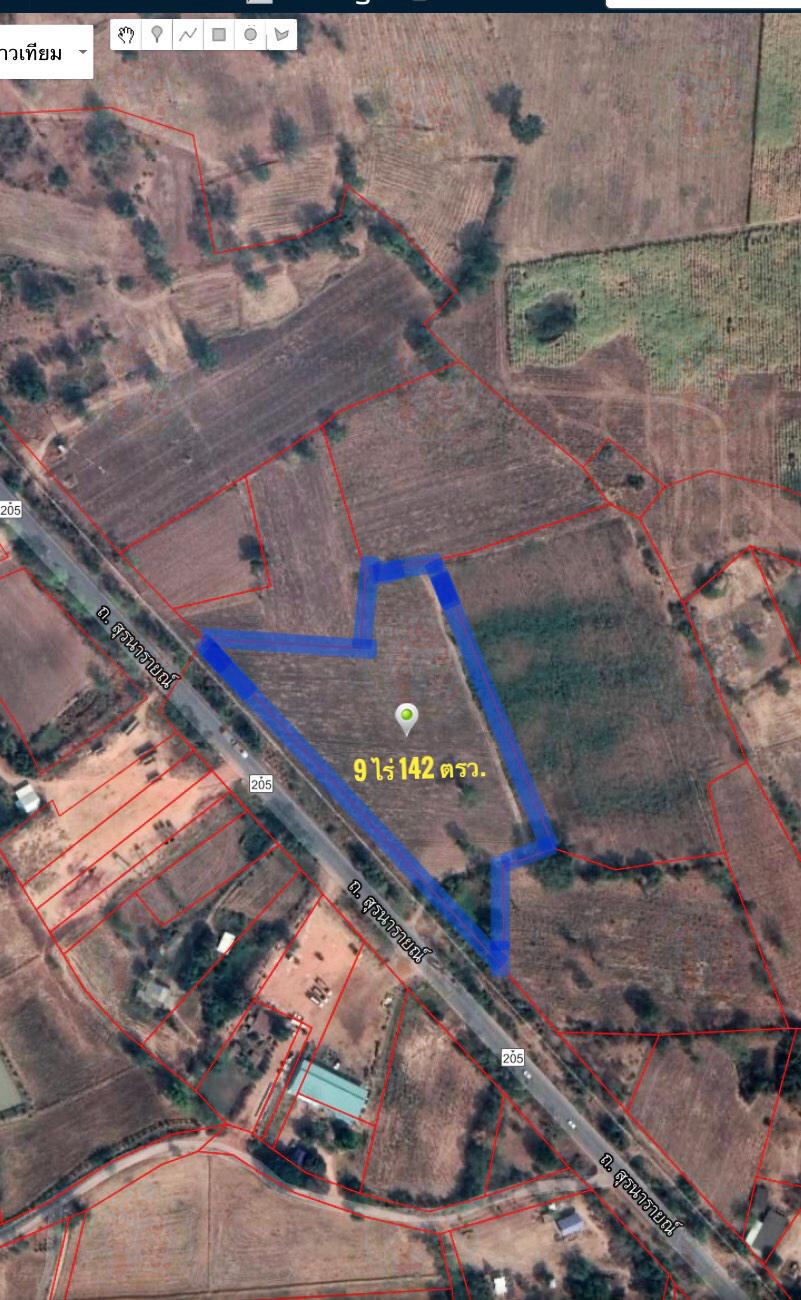Select the draw rectangle tool
Viewport: 801px width, 1300px height.
point(219,35)
